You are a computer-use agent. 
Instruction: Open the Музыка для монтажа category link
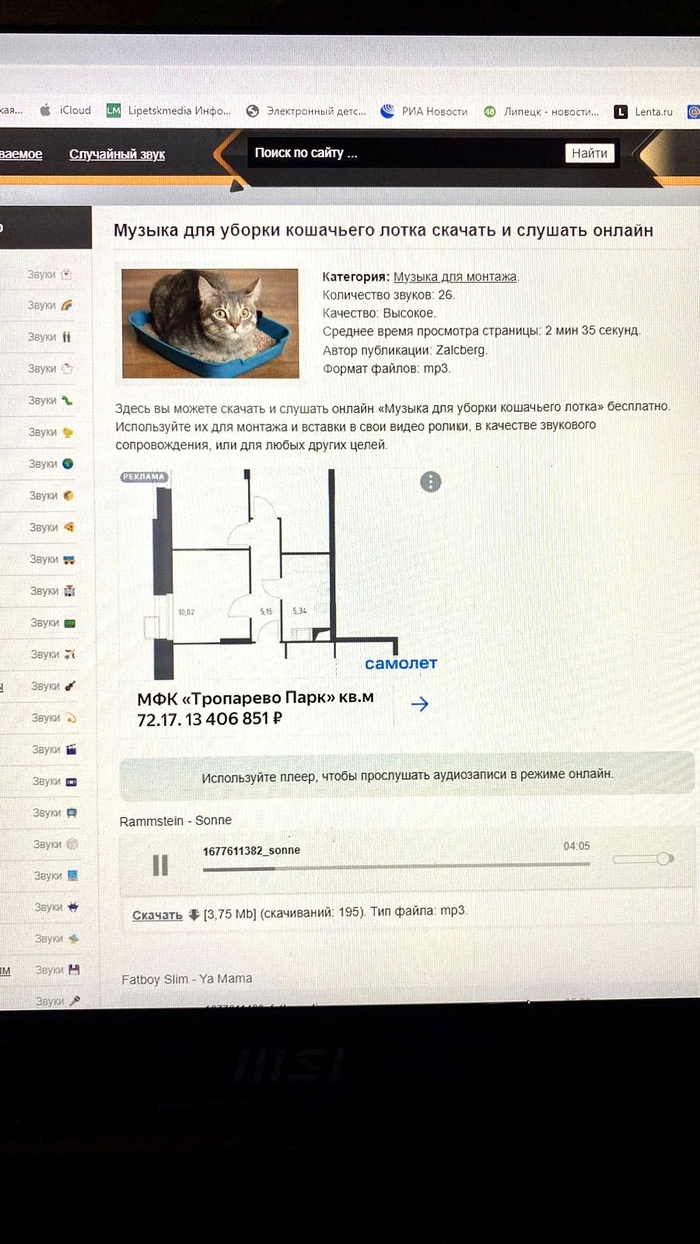coord(455,277)
